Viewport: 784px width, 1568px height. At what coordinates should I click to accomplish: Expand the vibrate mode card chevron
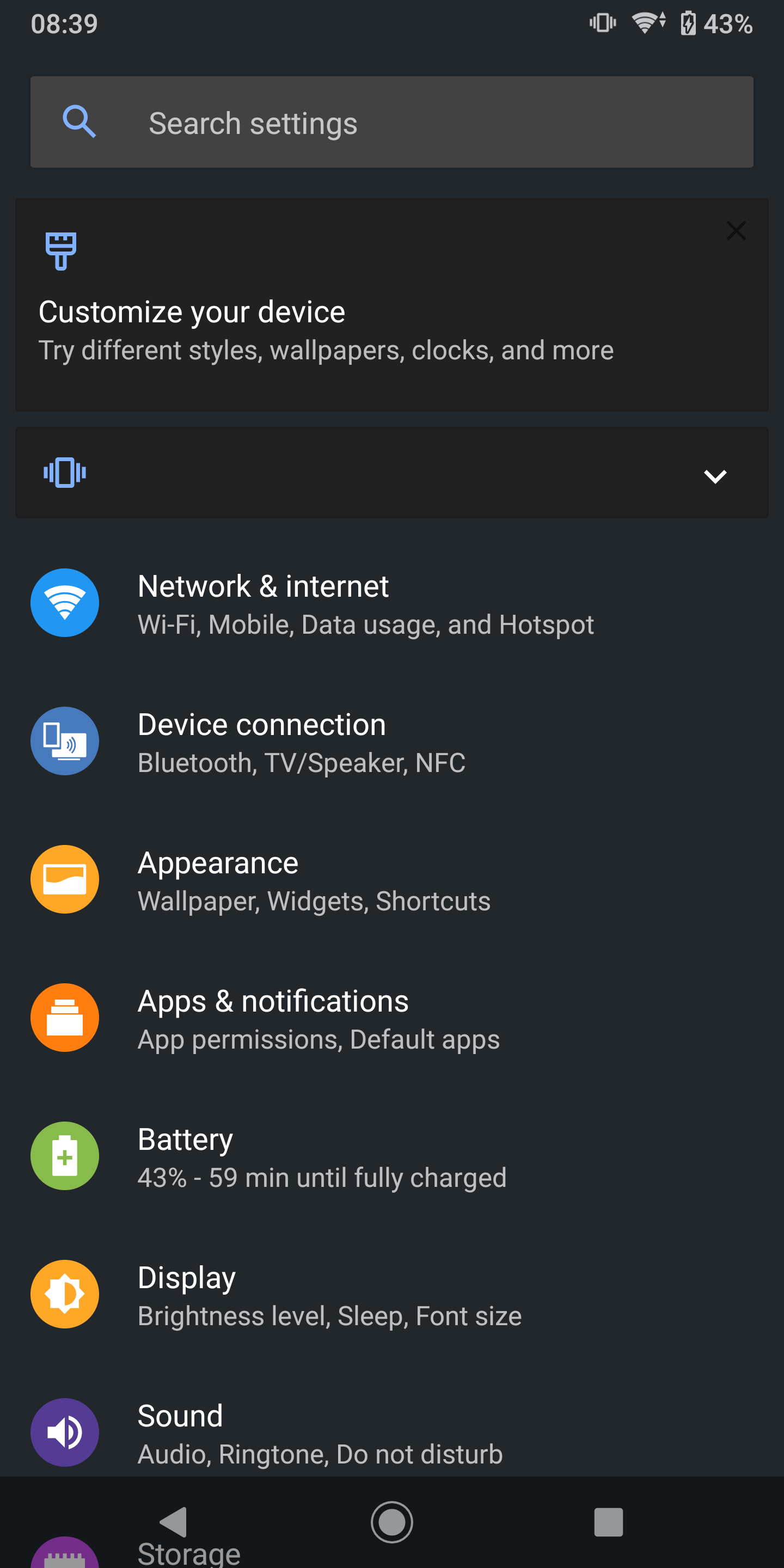715,475
